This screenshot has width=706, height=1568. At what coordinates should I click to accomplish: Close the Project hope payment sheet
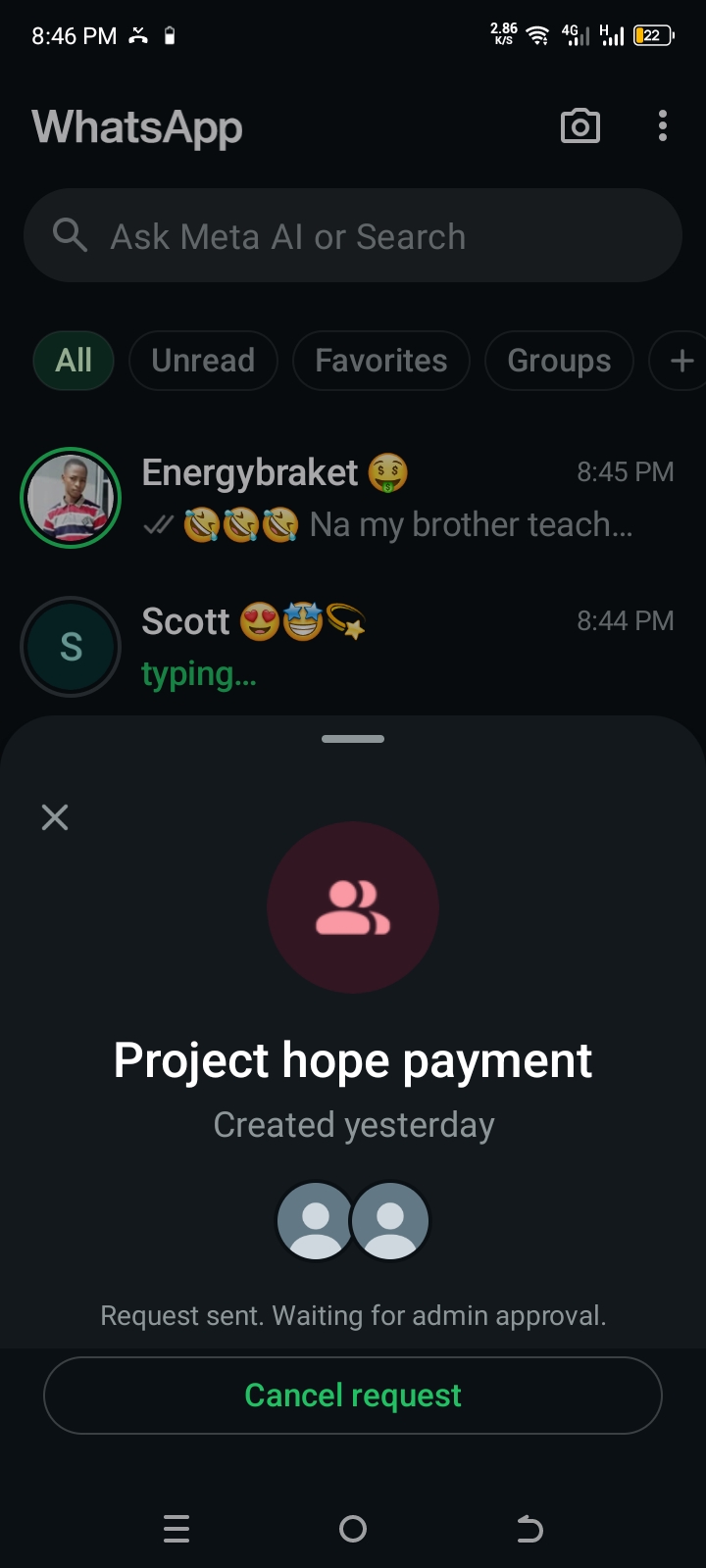tap(55, 817)
